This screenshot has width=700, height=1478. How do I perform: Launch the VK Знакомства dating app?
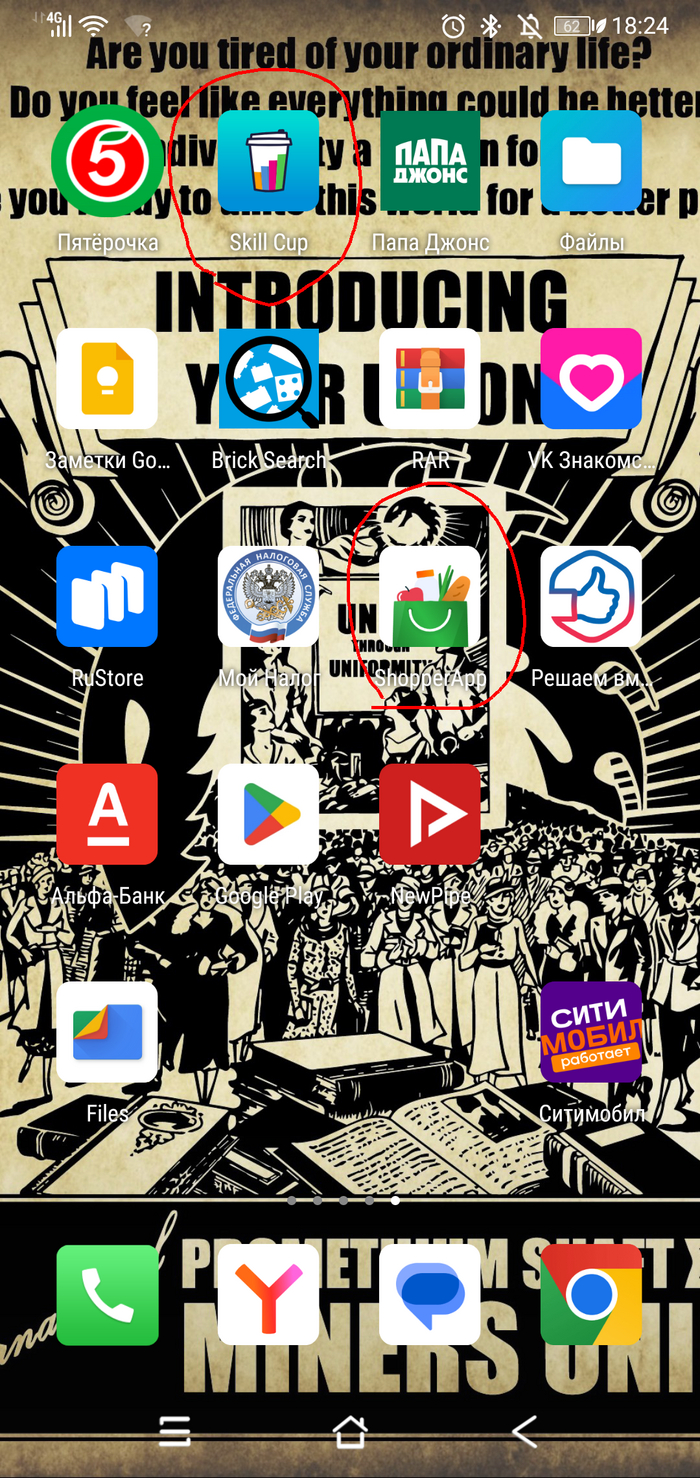[591, 378]
